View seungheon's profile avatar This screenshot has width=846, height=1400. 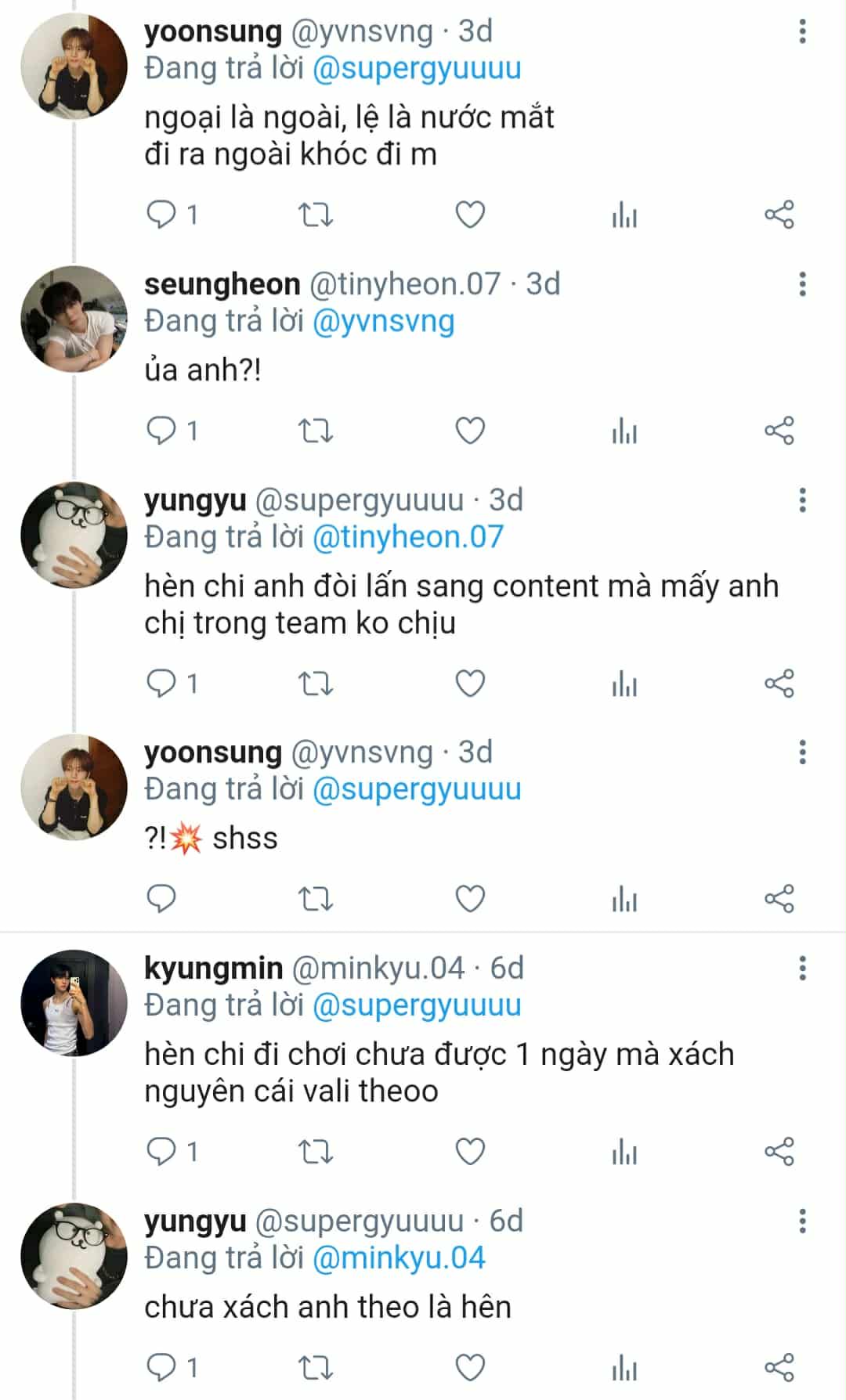pos(74,319)
